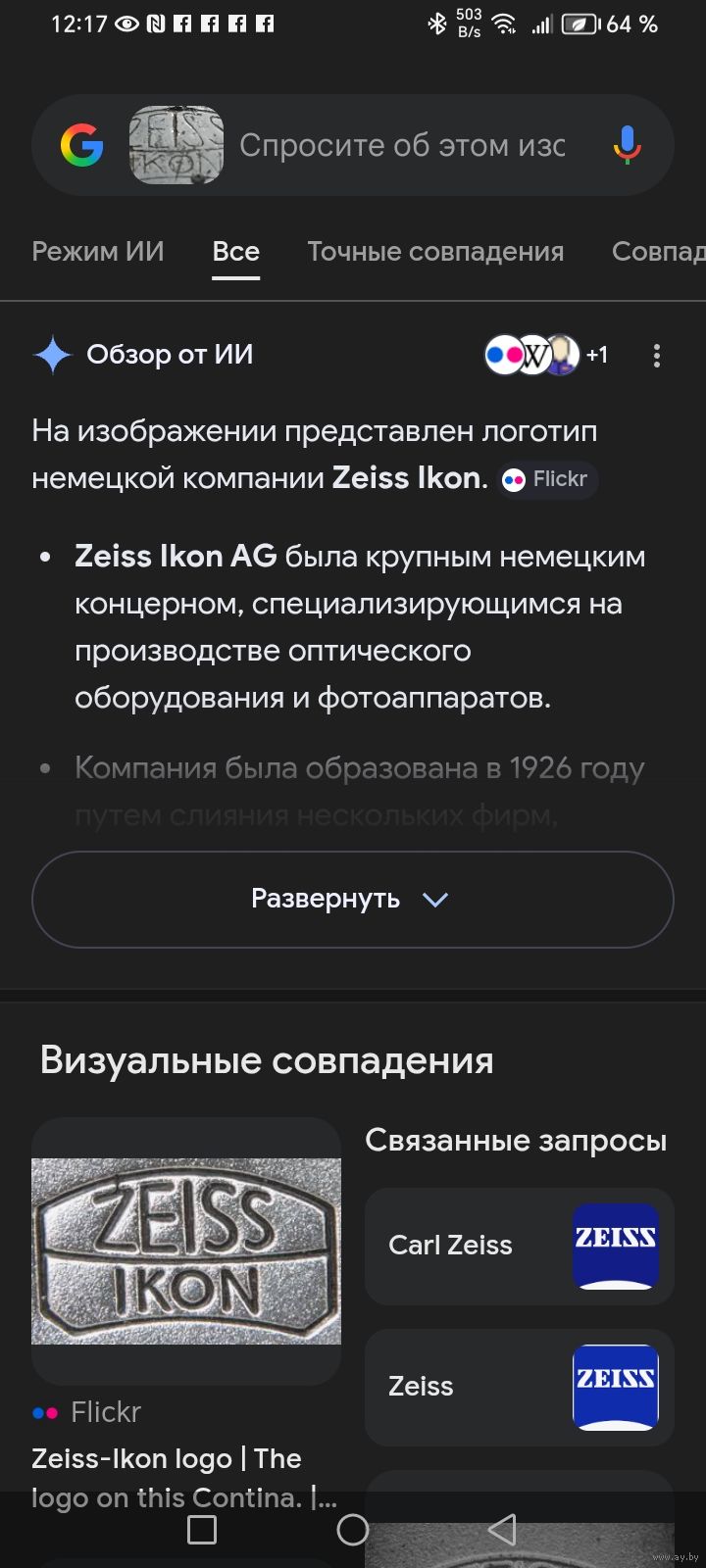Start voice search with microphone icon

[x=627, y=146]
